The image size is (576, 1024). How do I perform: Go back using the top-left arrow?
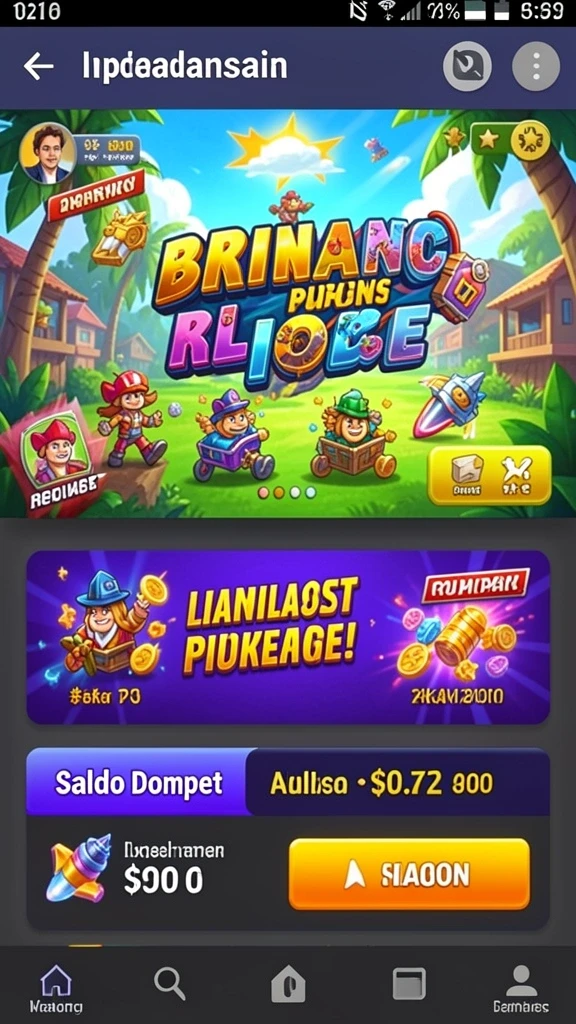click(38, 66)
